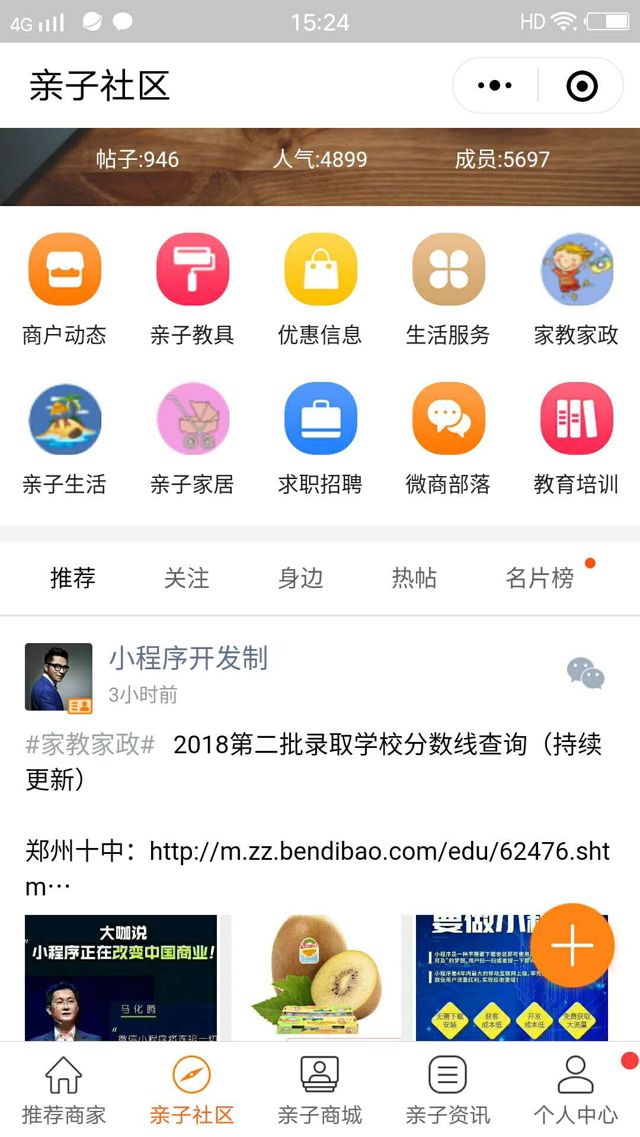640x1137 pixels.
Task: Browse 优惠信息 deals
Action: pos(320,290)
